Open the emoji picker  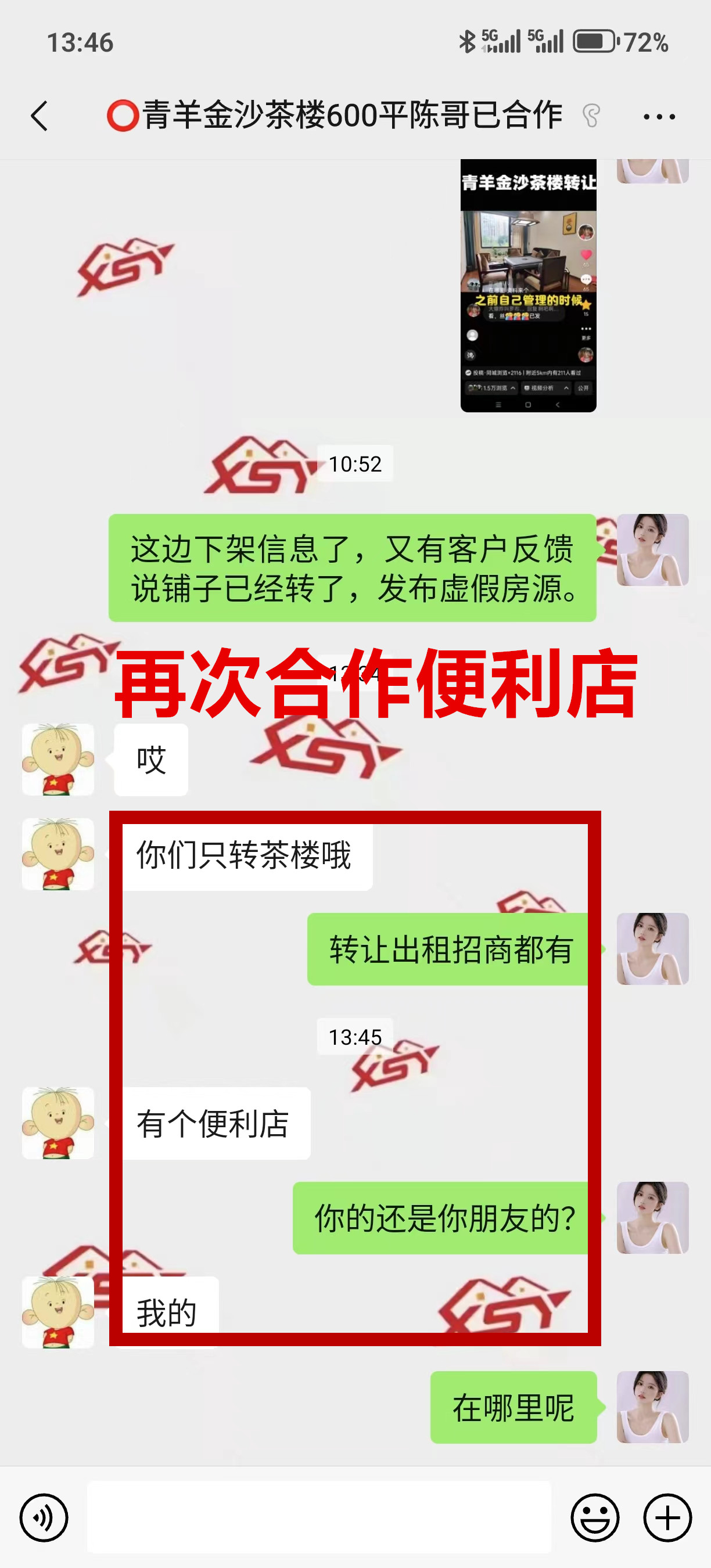click(595, 1517)
